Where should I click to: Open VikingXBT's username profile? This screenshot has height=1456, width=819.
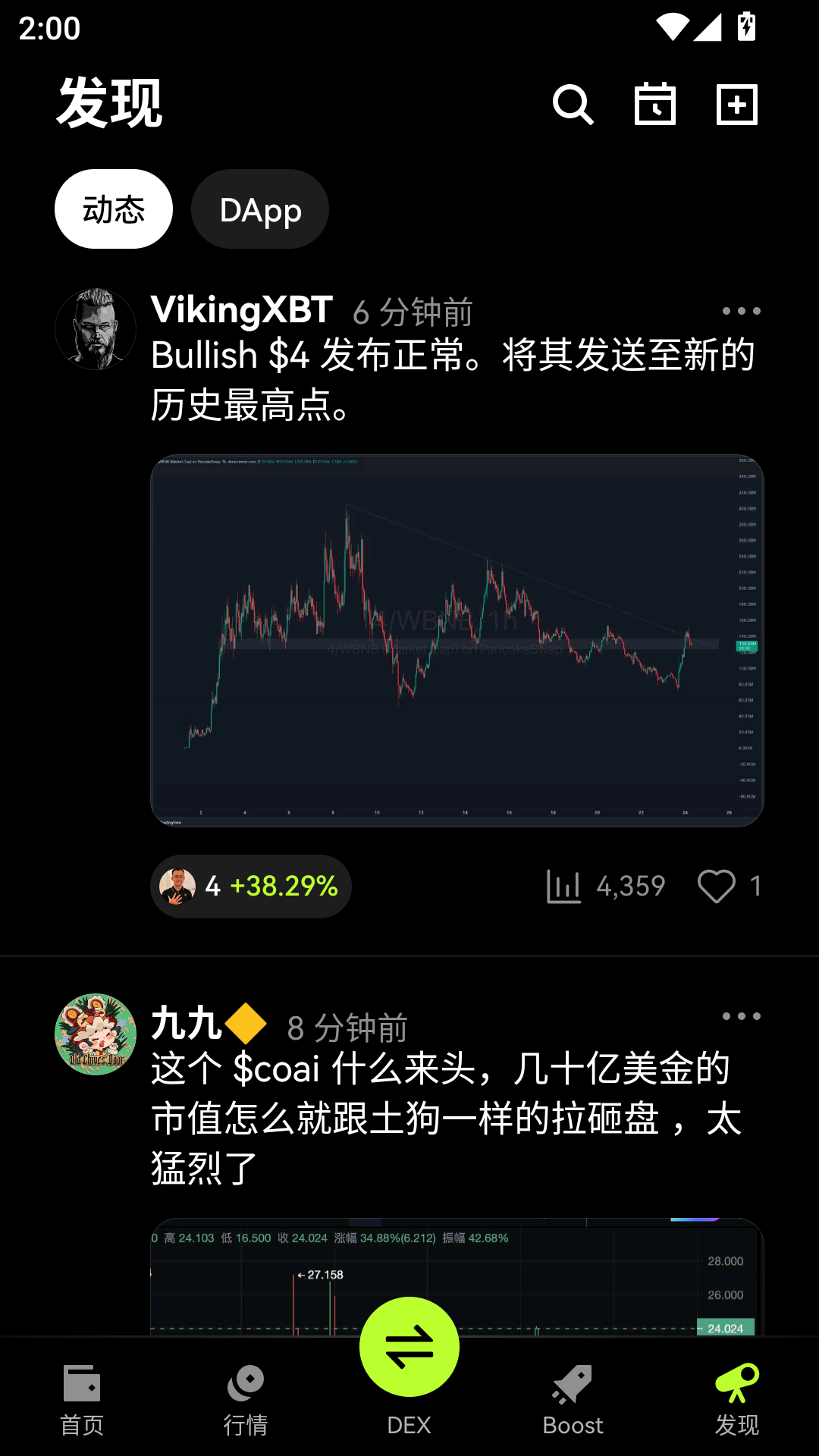[x=240, y=309]
